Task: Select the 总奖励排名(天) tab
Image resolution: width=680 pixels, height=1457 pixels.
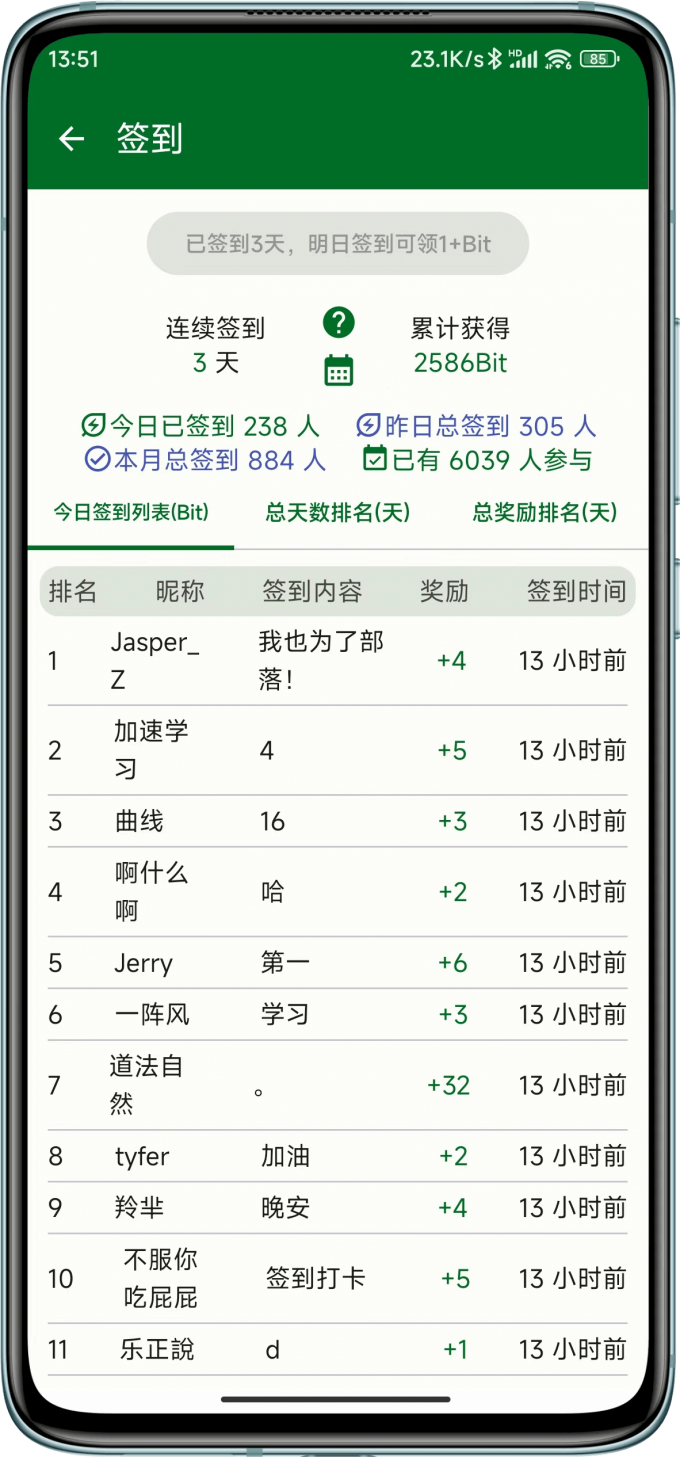Action: 544,513
